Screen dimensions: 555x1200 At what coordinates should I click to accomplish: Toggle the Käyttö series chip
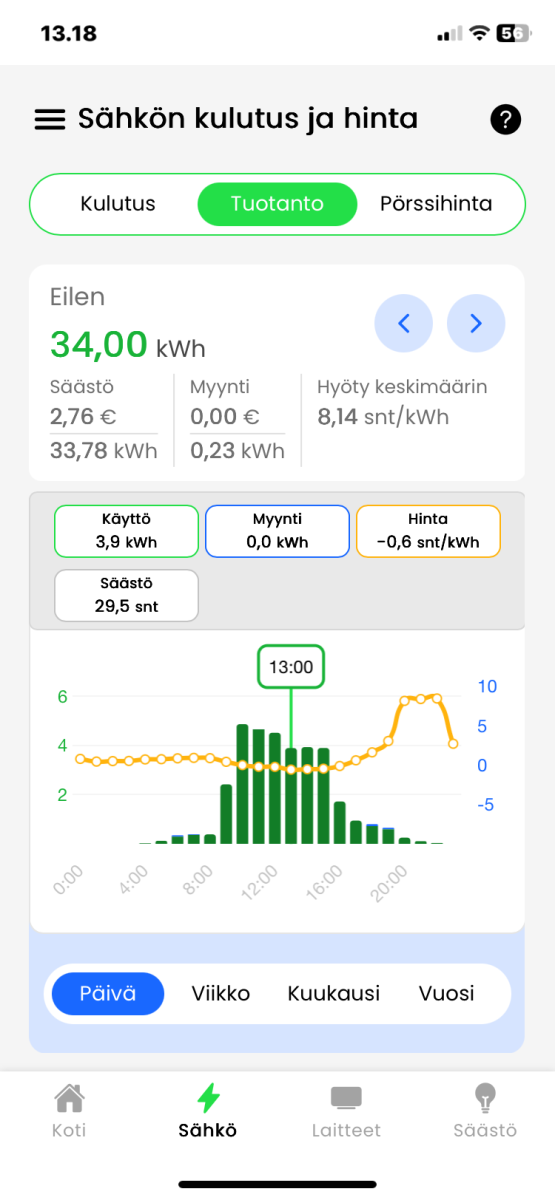click(x=126, y=531)
